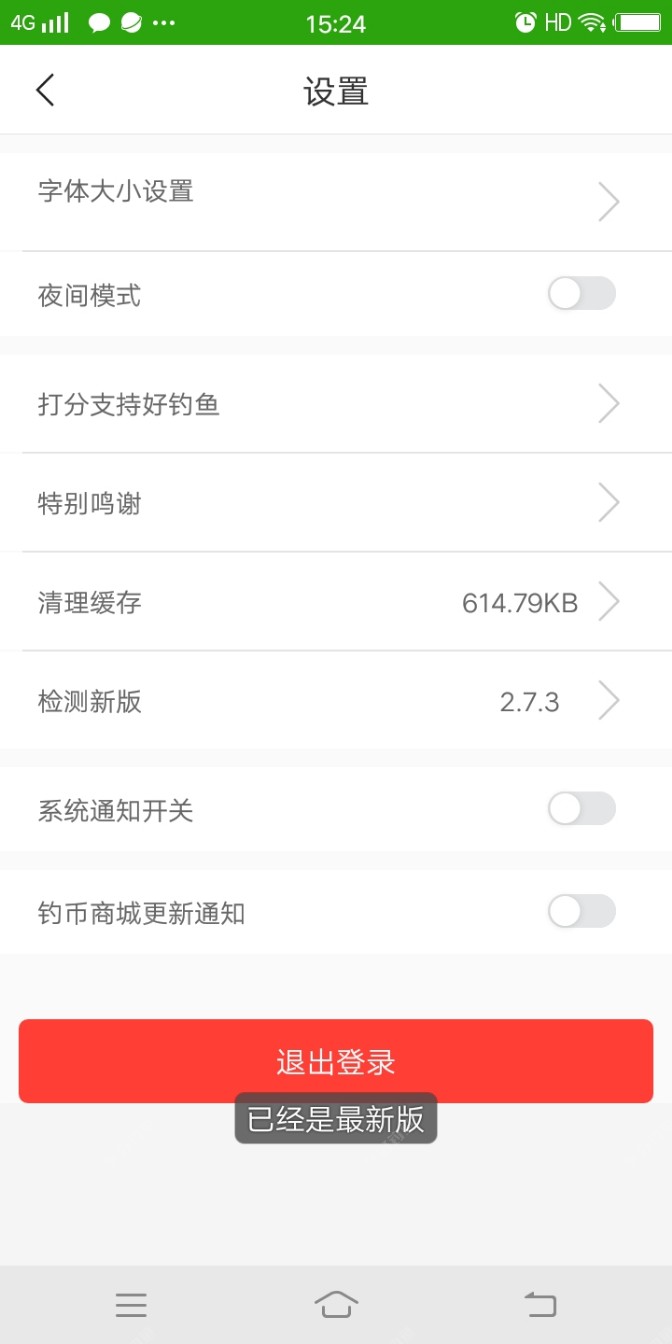Open the system recent apps menu
Image resolution: width=672 pixels, height=1344 pixels.
click(x=131, y=1304)
